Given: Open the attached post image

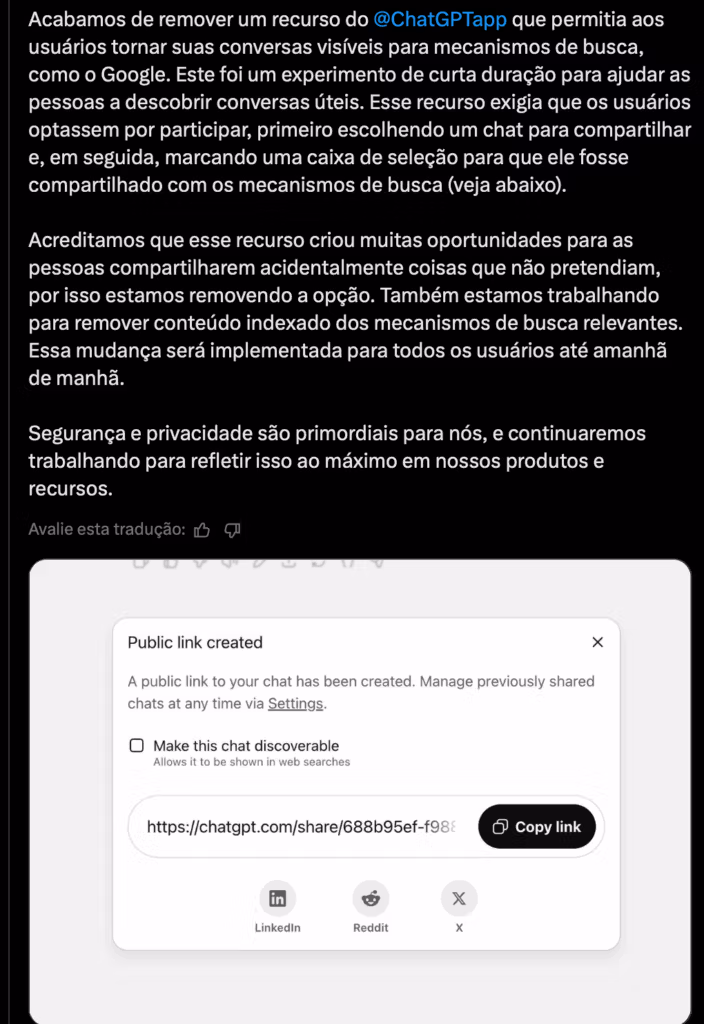Looking at the screenshot, I should pos(360,790).
